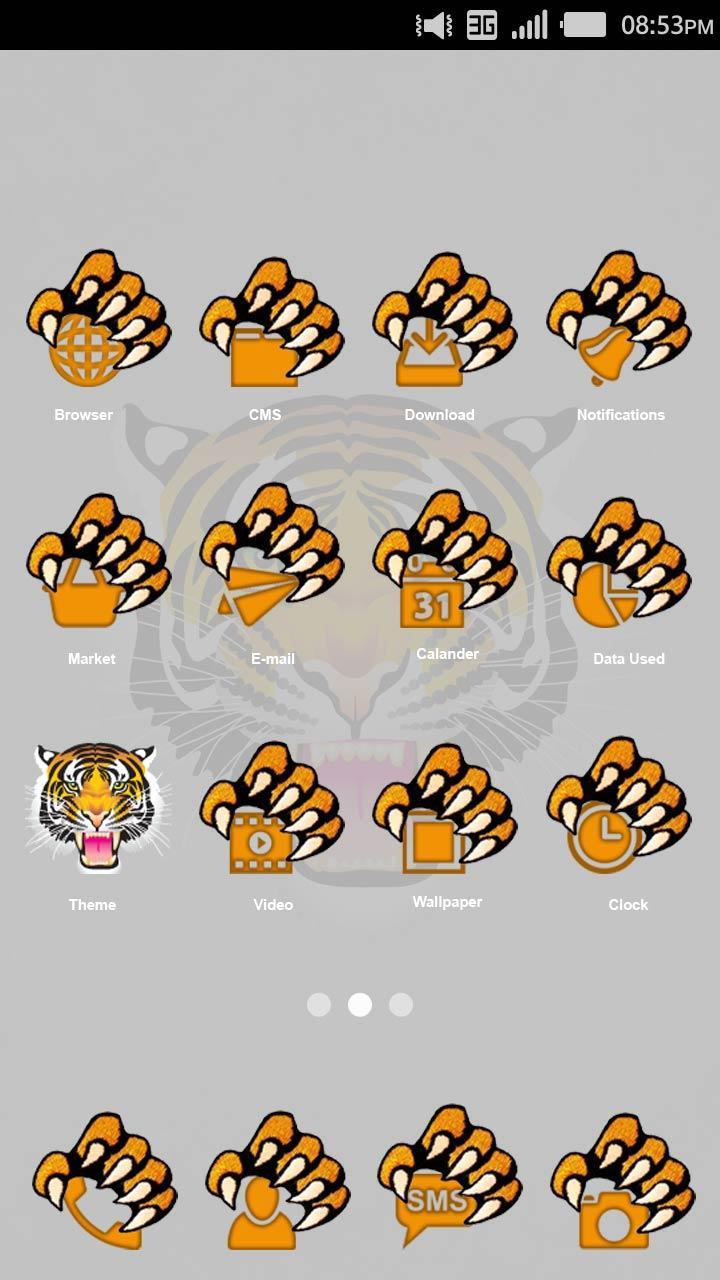Go to the third home screen page dot

pos(401,1005)
